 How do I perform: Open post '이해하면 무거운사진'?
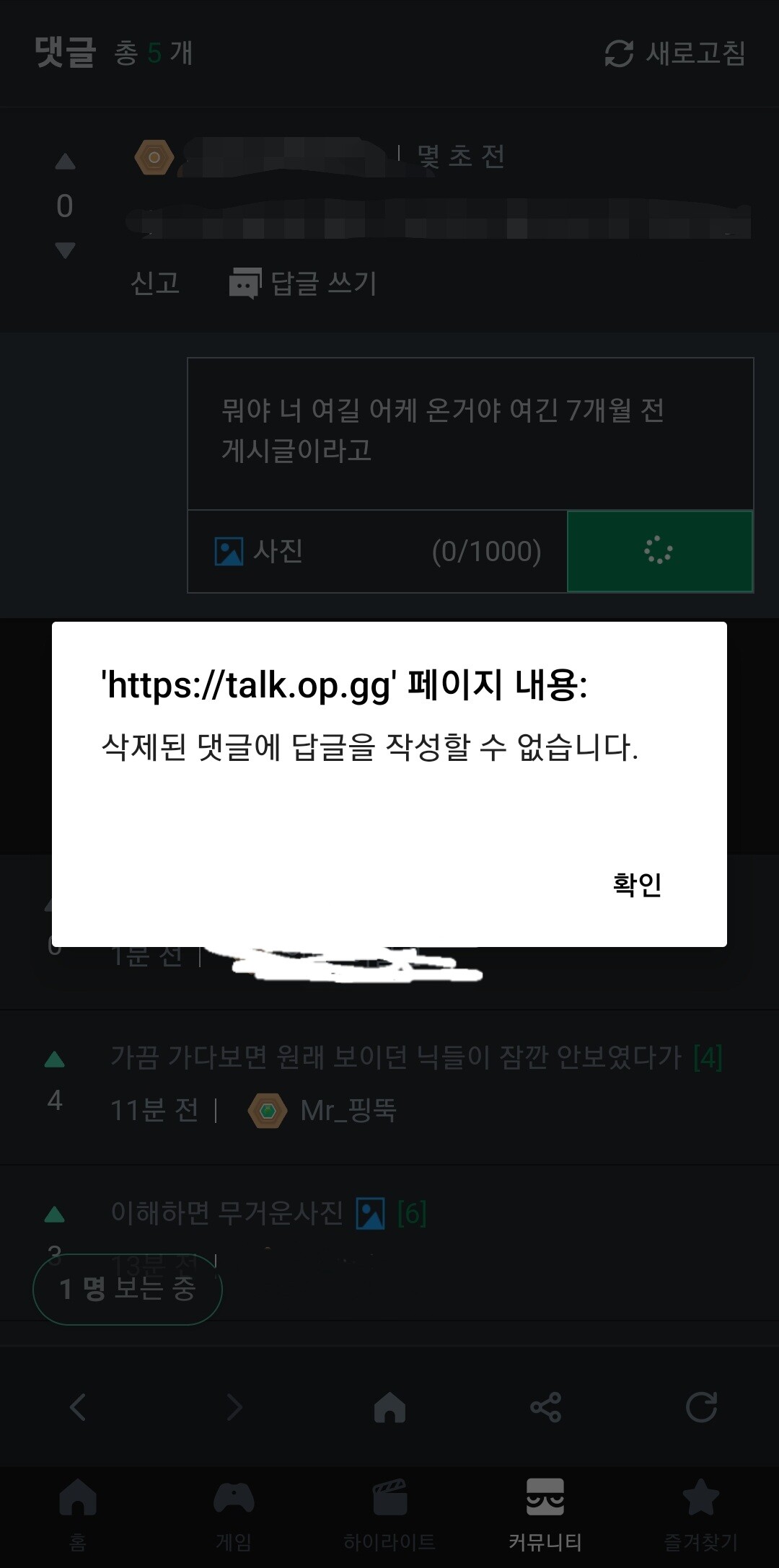(x=227, y=1213)
